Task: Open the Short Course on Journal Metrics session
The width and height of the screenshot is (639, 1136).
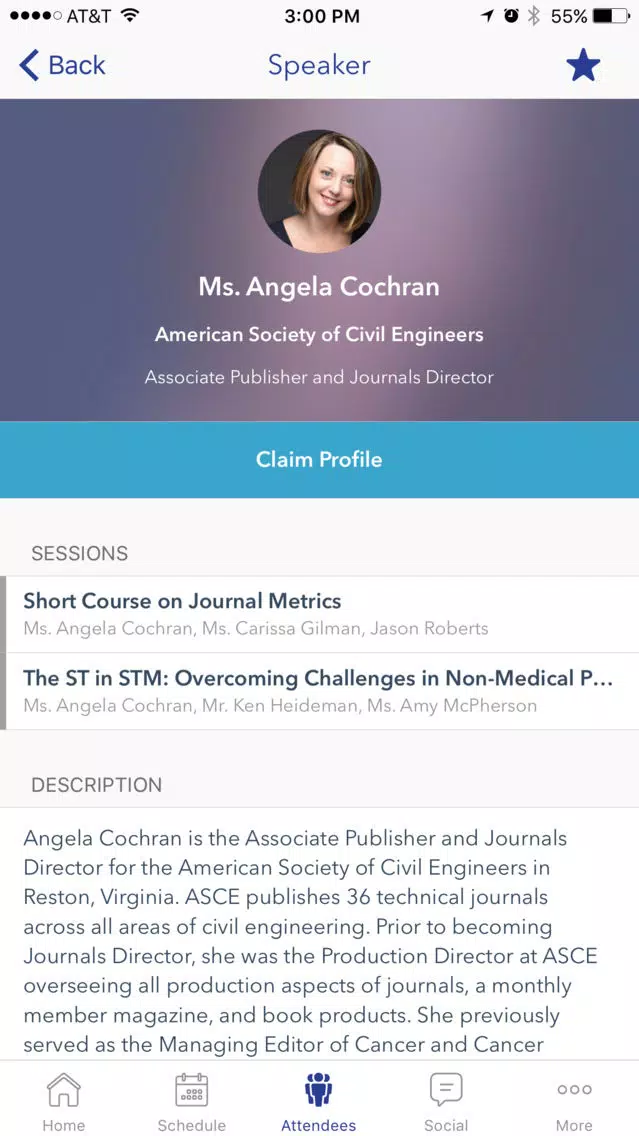Action: [x=320, y=614]
